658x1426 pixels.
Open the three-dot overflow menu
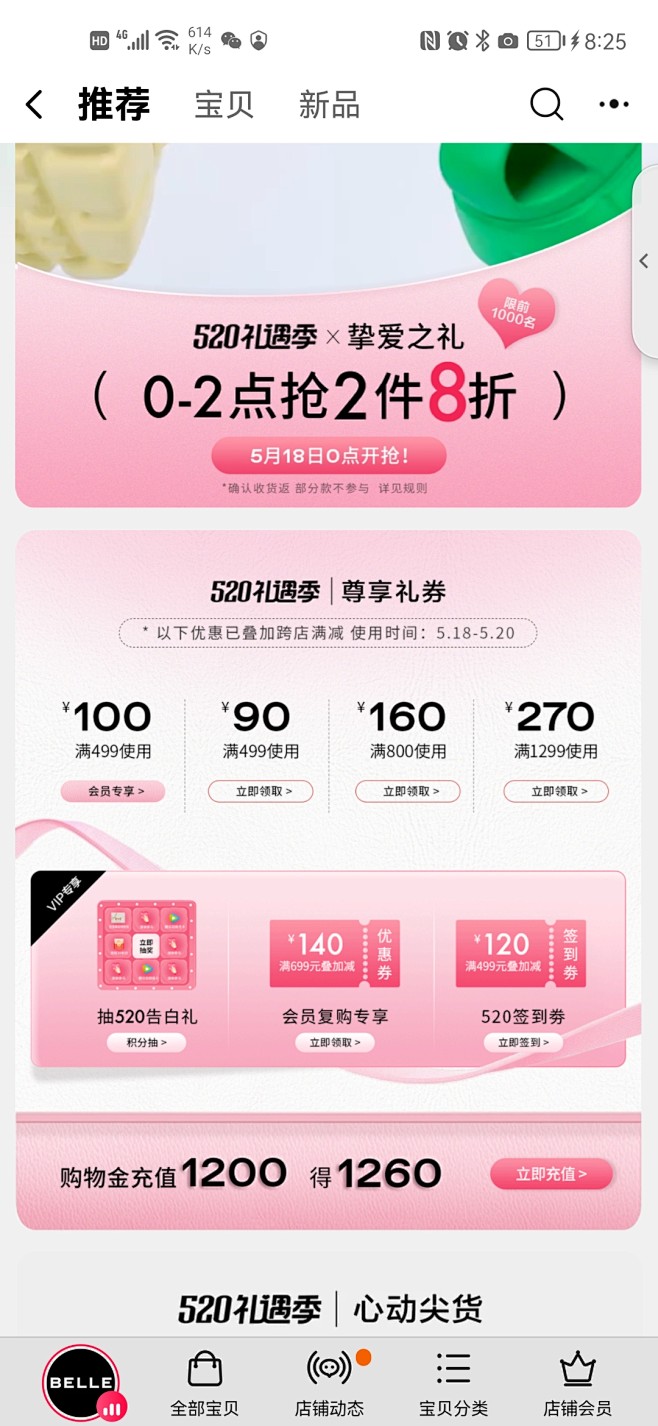click(614, 104)
